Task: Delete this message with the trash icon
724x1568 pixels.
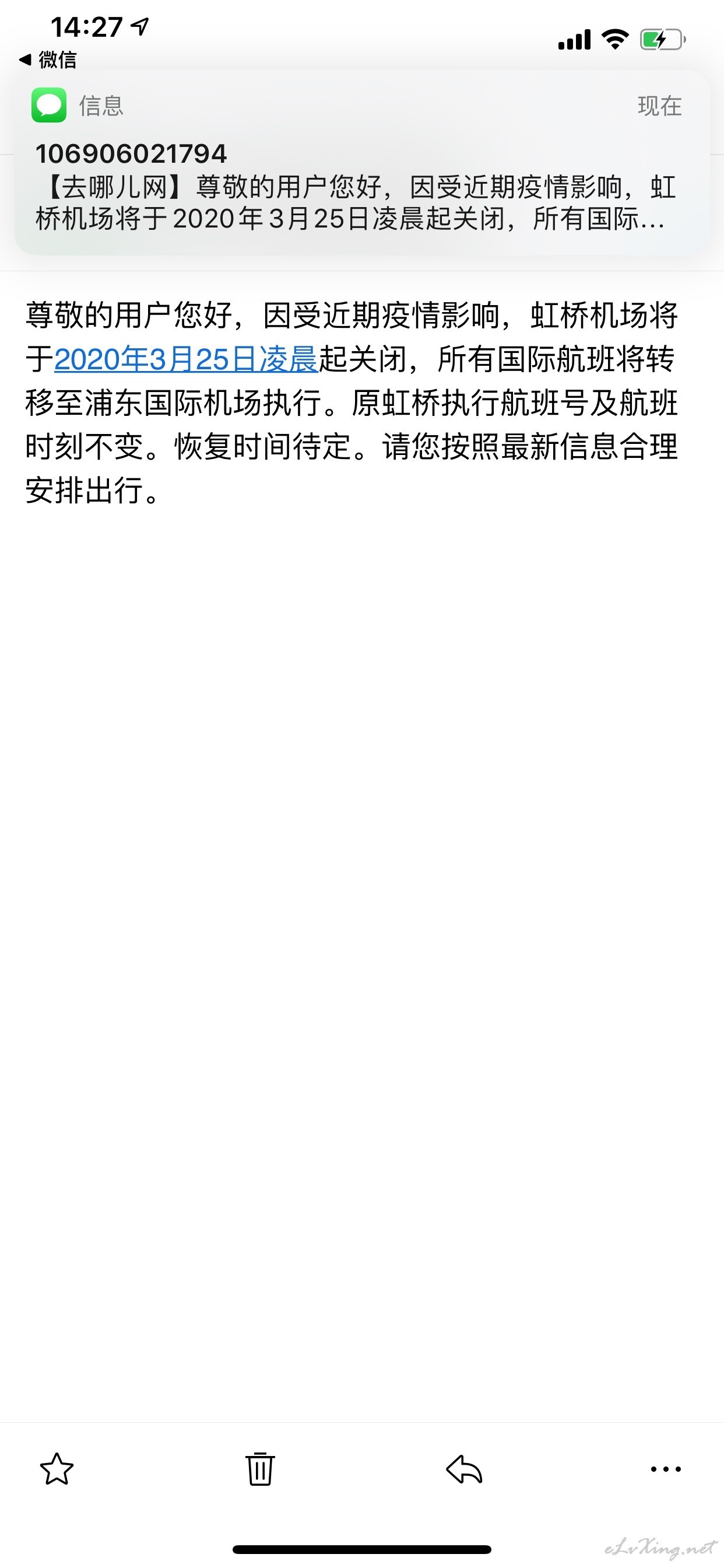Action: (x=260, y=1469)
